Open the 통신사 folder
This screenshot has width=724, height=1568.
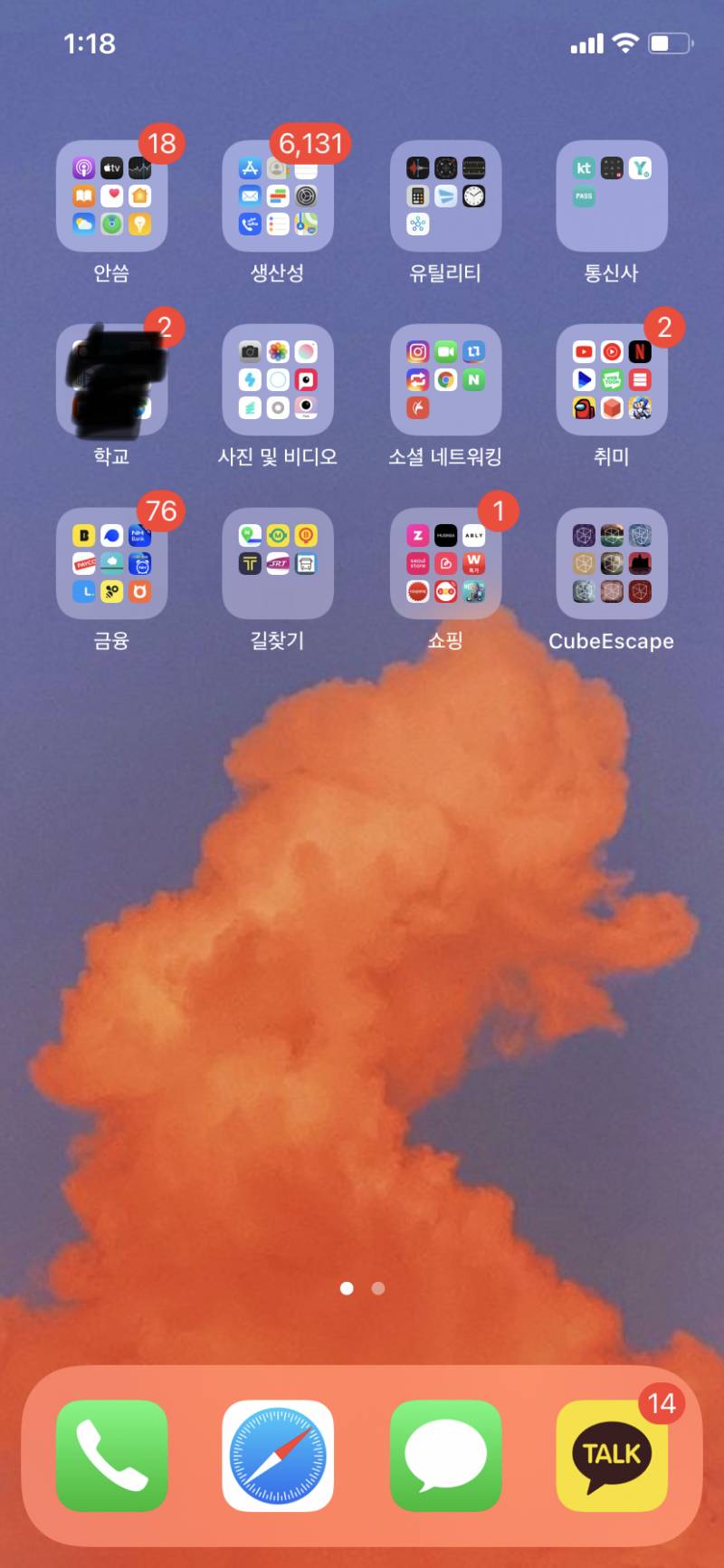[x=612, y=196]
